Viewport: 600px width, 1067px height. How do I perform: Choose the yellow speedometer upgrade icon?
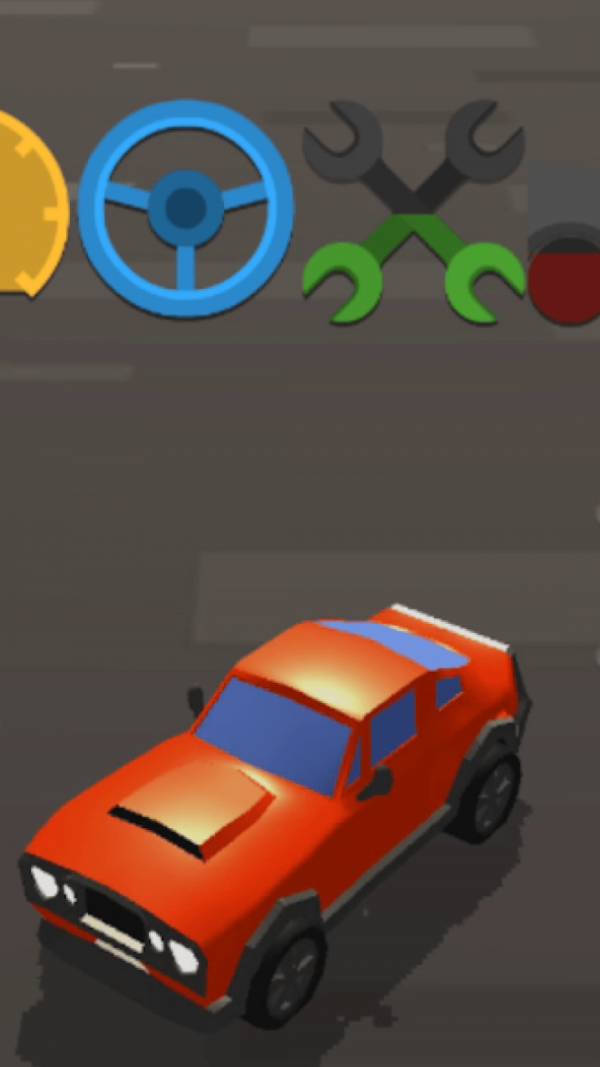coord(28,205)
